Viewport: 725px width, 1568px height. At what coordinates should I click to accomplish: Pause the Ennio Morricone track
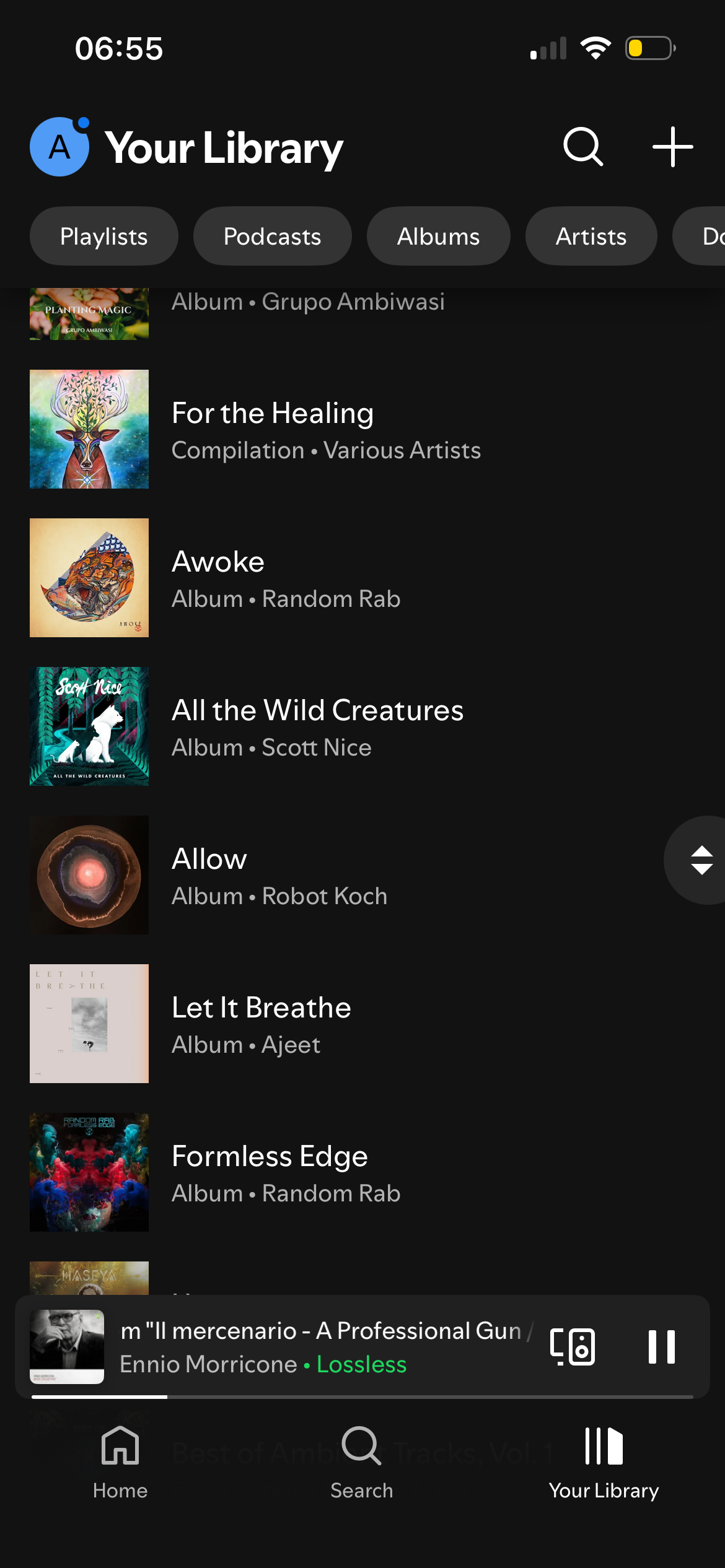pos(661,1346)
